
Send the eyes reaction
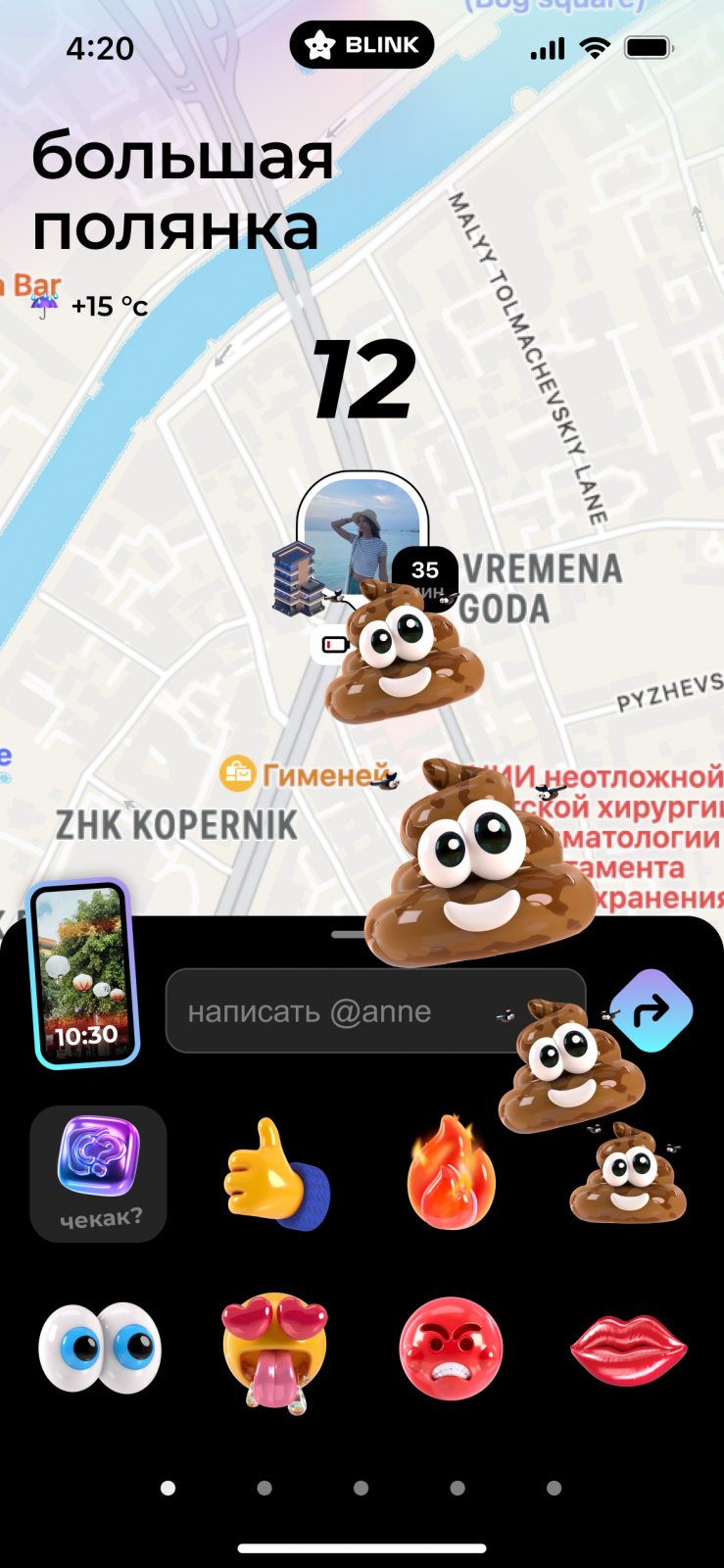(99, 1347)
